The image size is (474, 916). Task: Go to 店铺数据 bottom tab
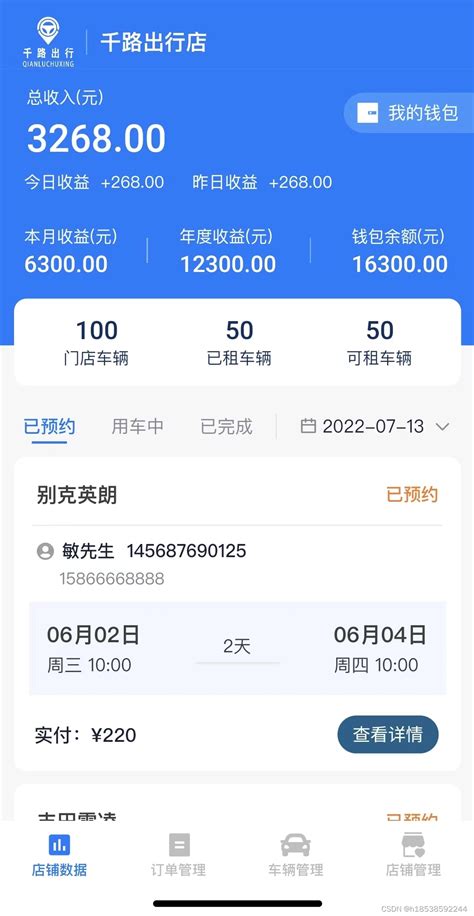[59, 855]
